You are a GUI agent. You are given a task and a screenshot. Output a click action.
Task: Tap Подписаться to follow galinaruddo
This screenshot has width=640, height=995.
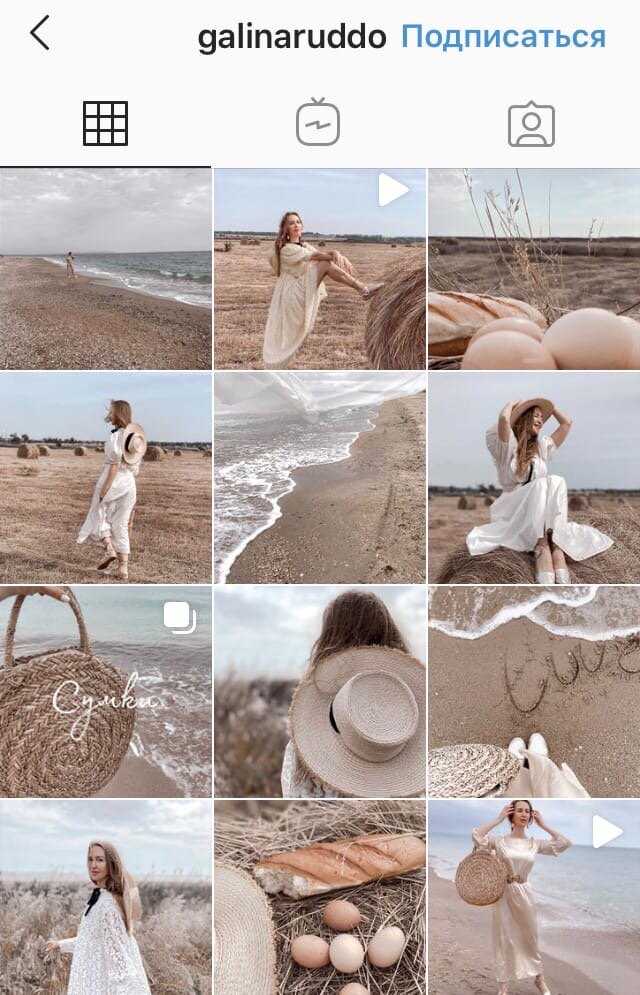[x=503, y=37]
